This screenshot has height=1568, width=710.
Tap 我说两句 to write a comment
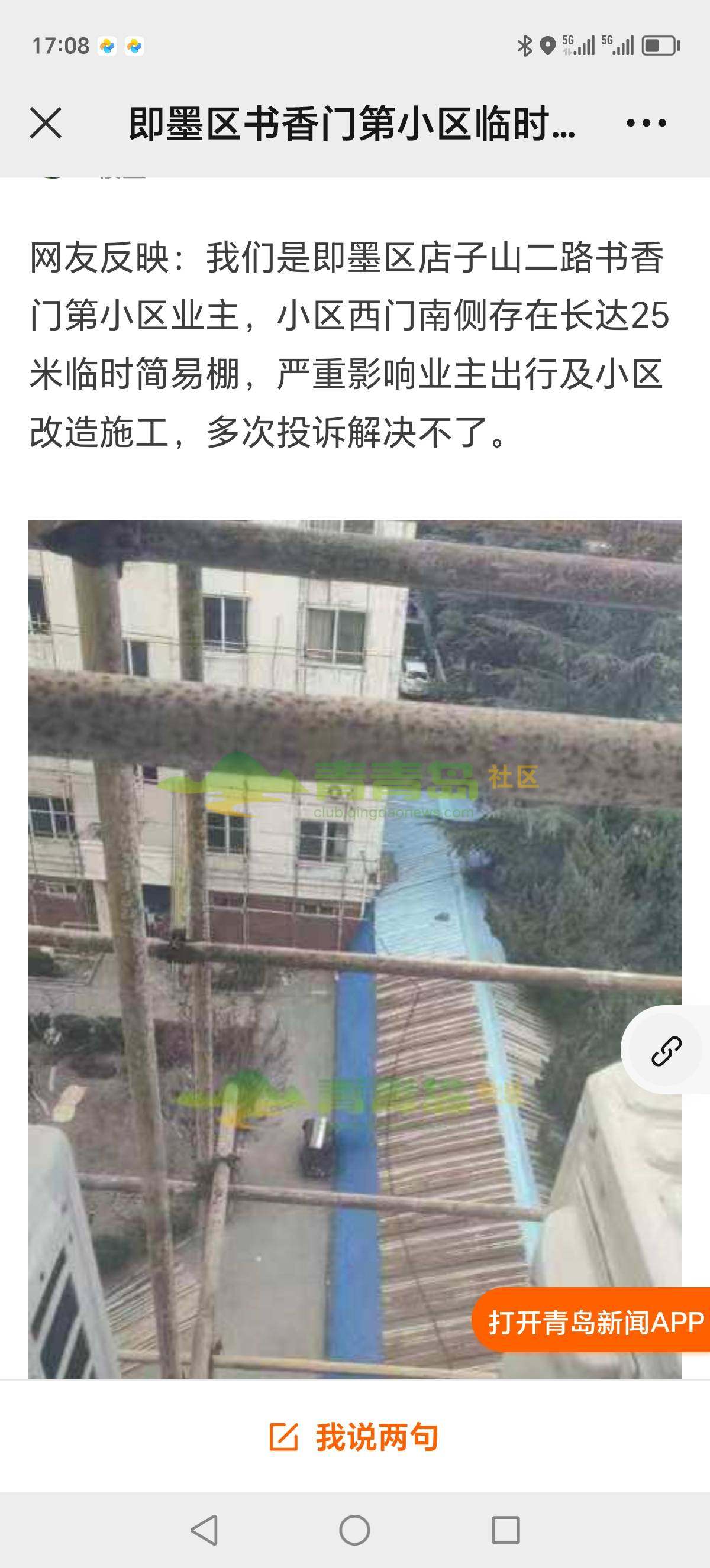pyautogui.click(x=354, y=1438)
